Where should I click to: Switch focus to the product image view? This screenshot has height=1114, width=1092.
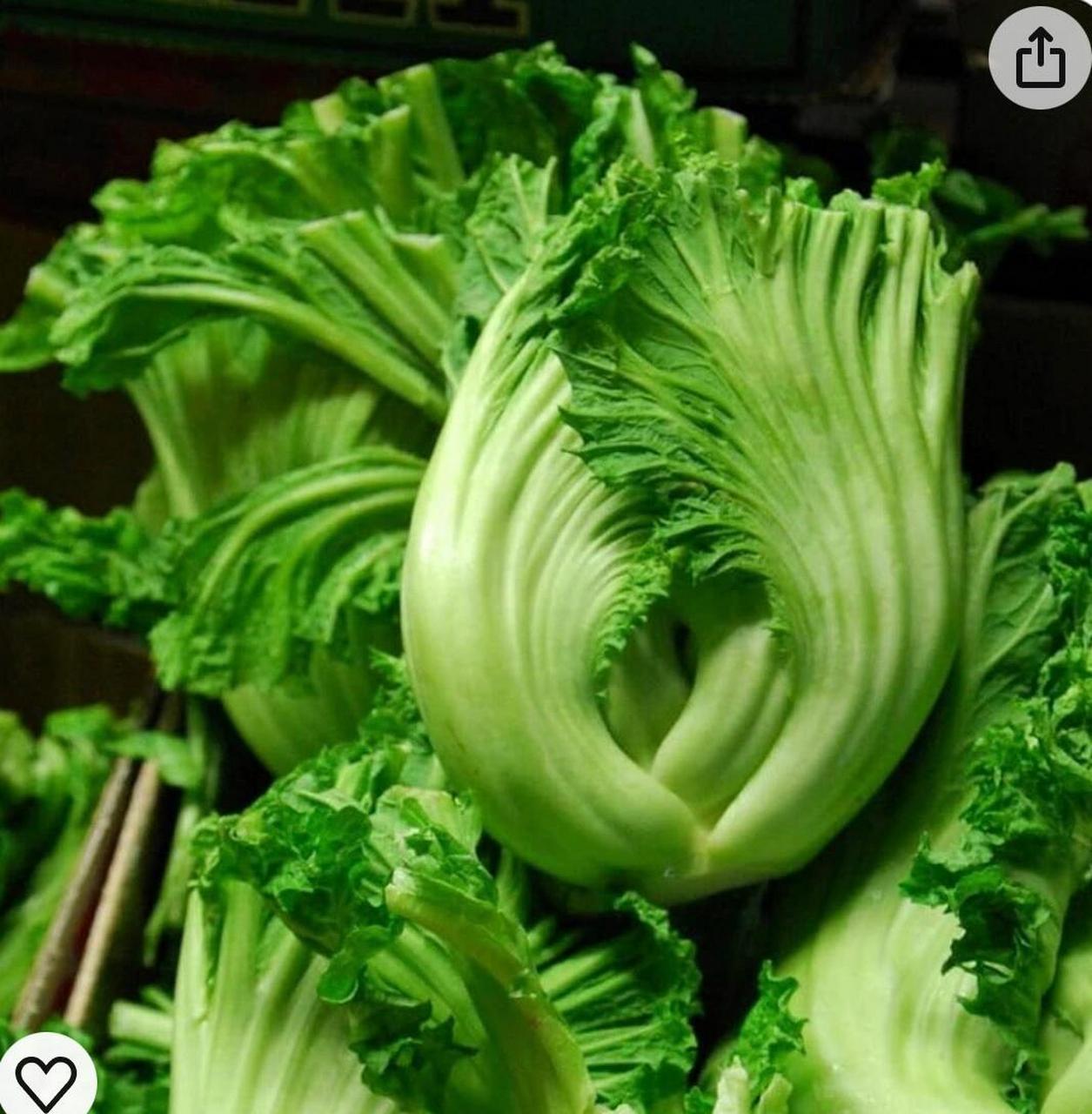[546, 557]
